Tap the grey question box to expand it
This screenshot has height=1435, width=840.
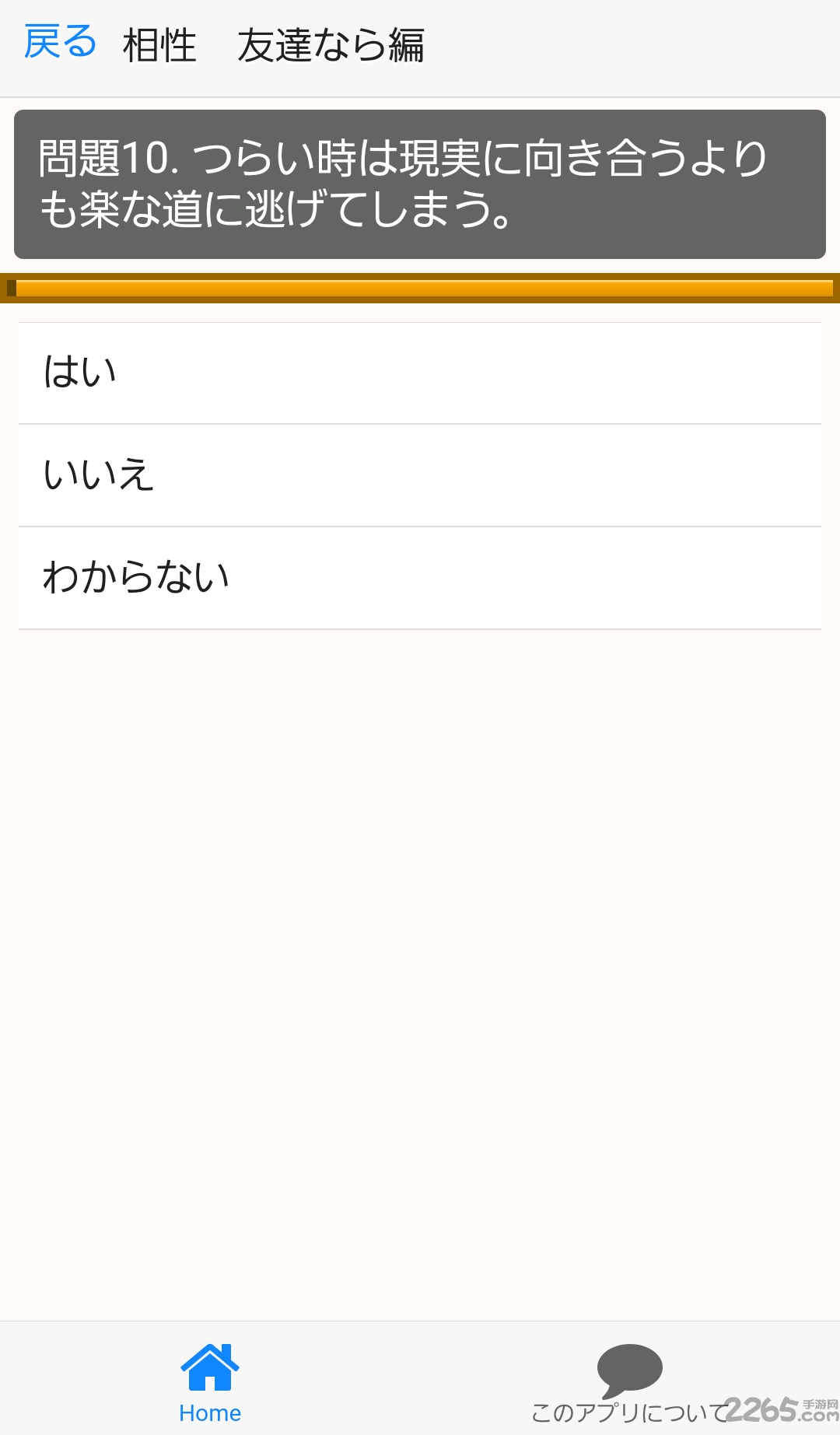(420, 184)
